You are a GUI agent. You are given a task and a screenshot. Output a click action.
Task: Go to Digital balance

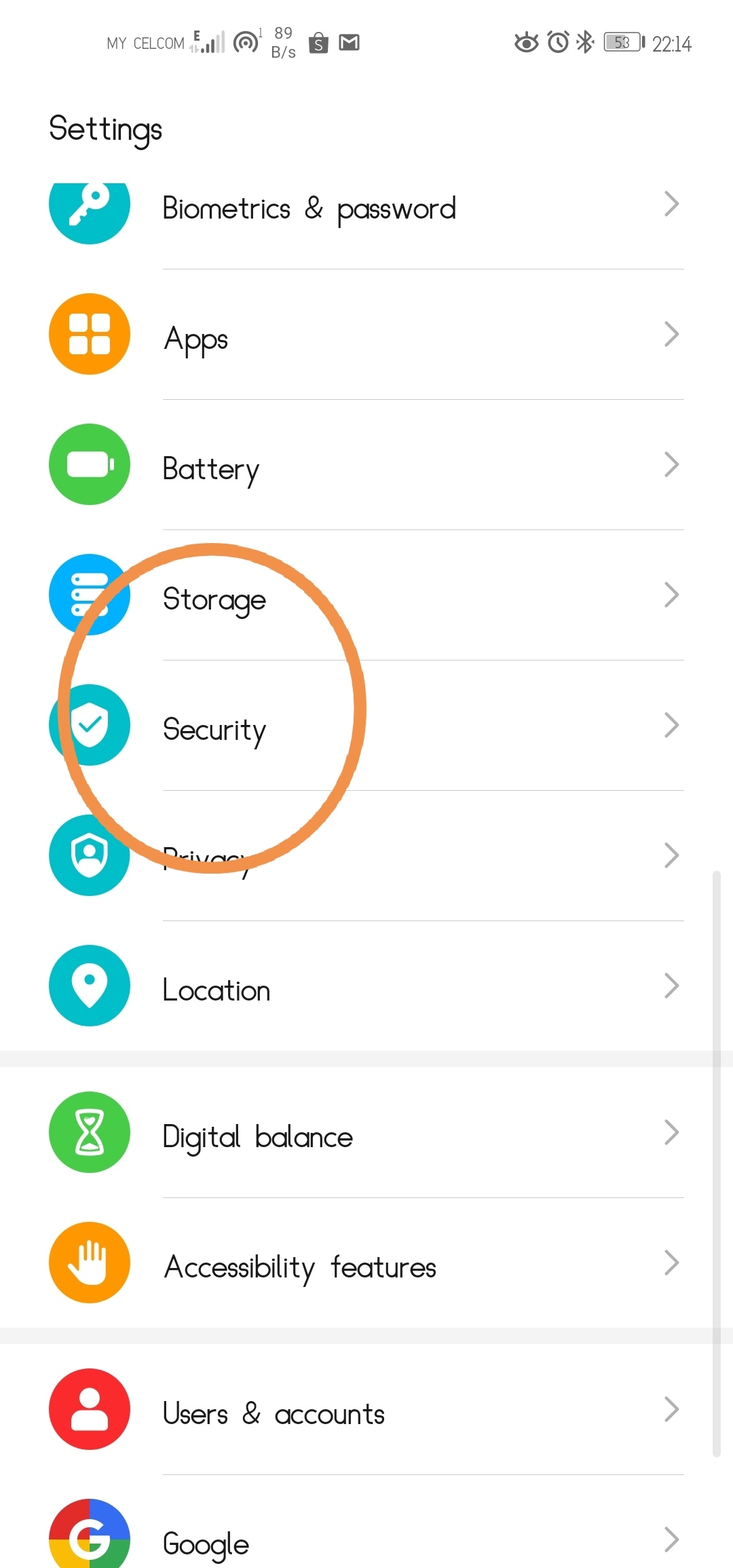(x=366, y=1134)
